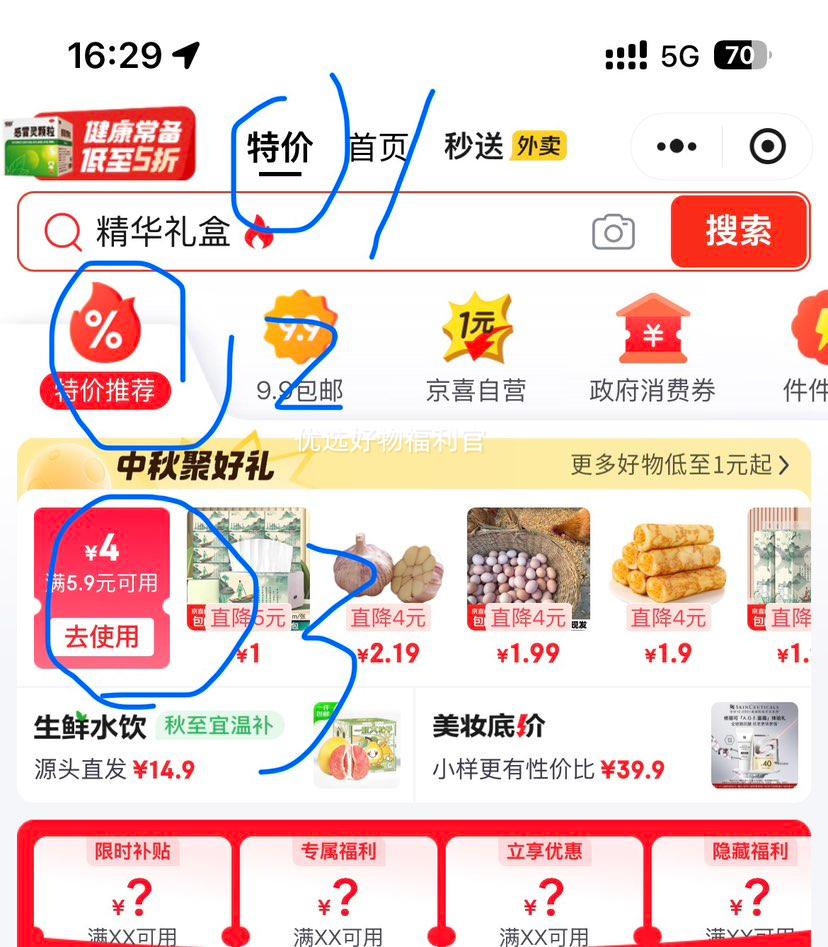Open 更多好物低至1元起 link
The height and width of the screenshot is (947, 828).
(680, 465)
